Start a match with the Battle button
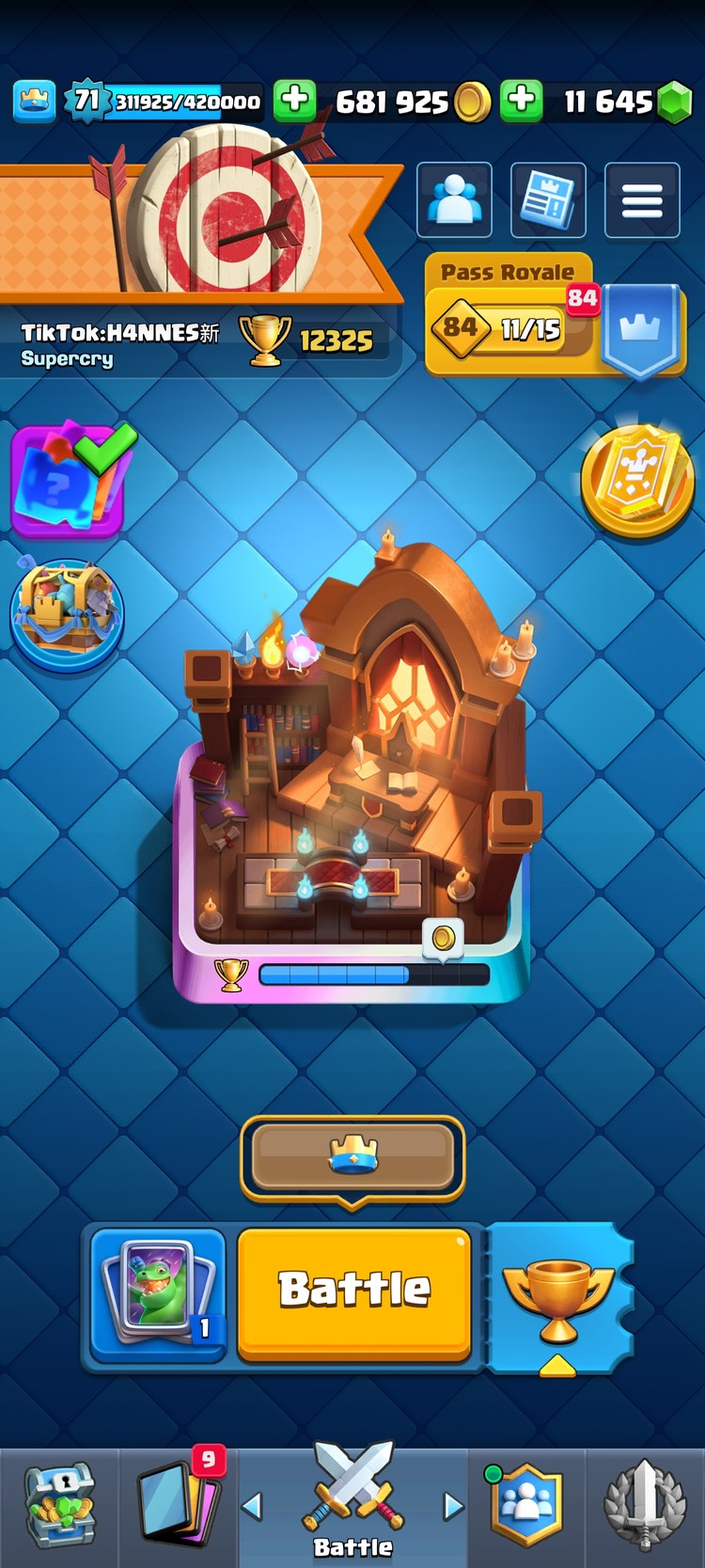 [x=353, y=1292]
